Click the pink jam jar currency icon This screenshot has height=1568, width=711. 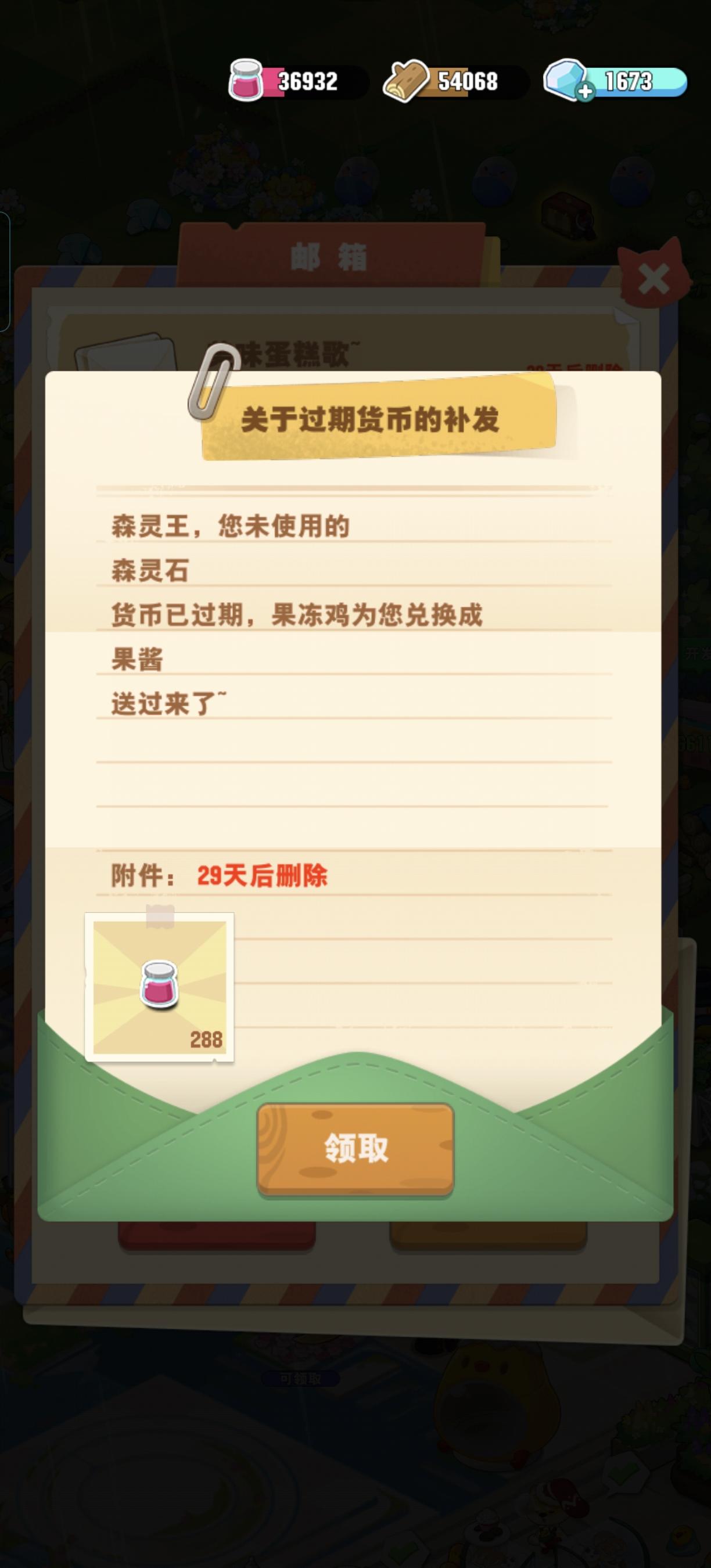247,80
